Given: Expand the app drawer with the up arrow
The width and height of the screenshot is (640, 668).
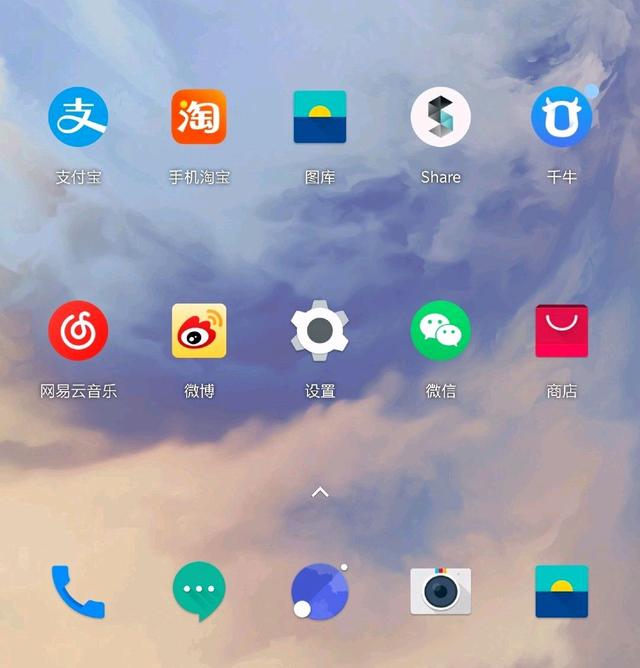Looking at the screenshot, I should tap(320, 492).
